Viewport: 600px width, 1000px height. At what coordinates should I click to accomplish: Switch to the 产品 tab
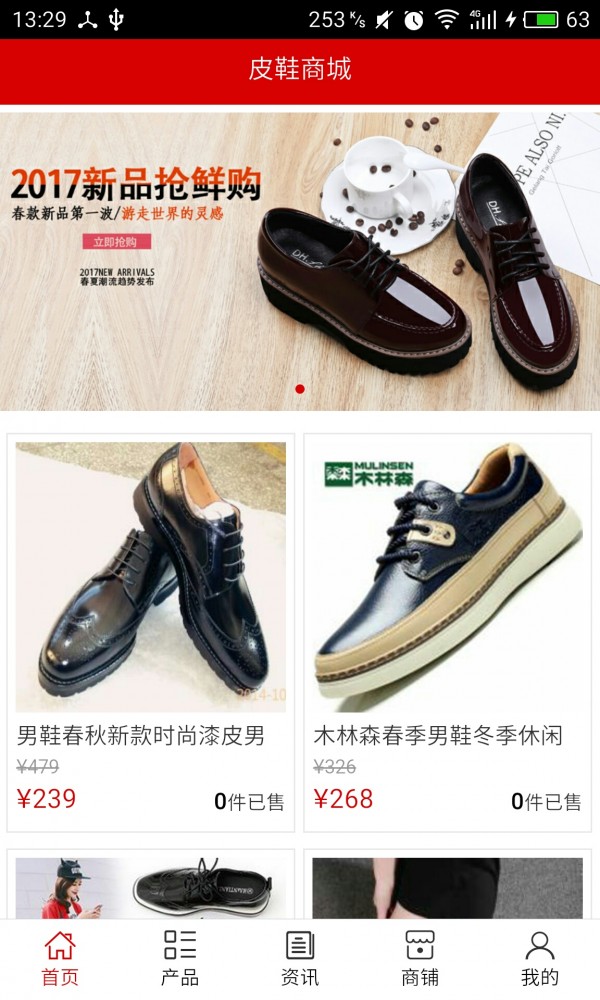click(180, 958)
